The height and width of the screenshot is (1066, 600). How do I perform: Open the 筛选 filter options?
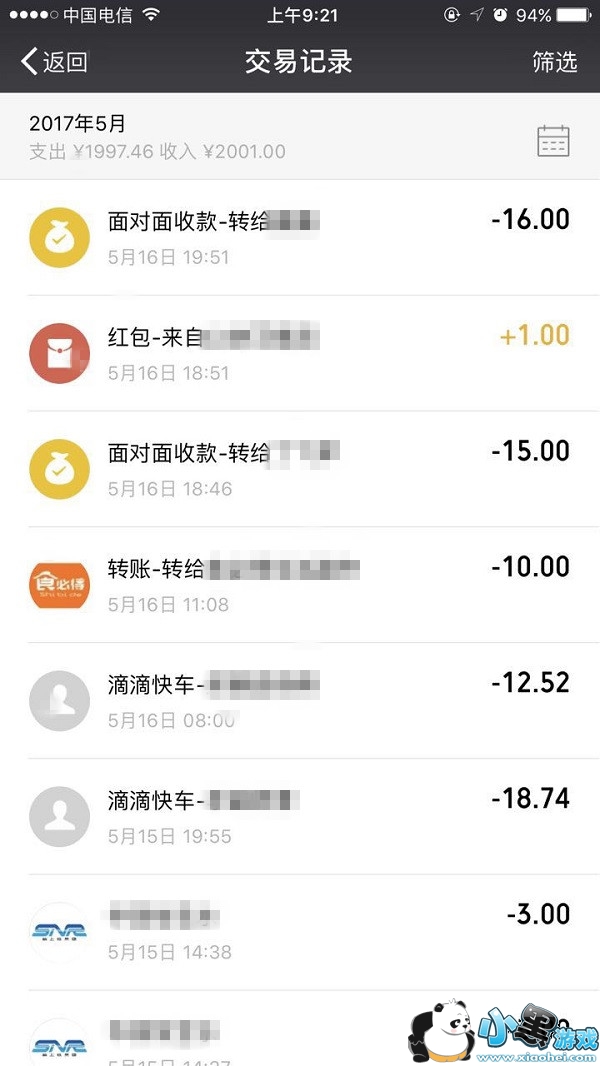pyautogui.click(x=554, y=62)
